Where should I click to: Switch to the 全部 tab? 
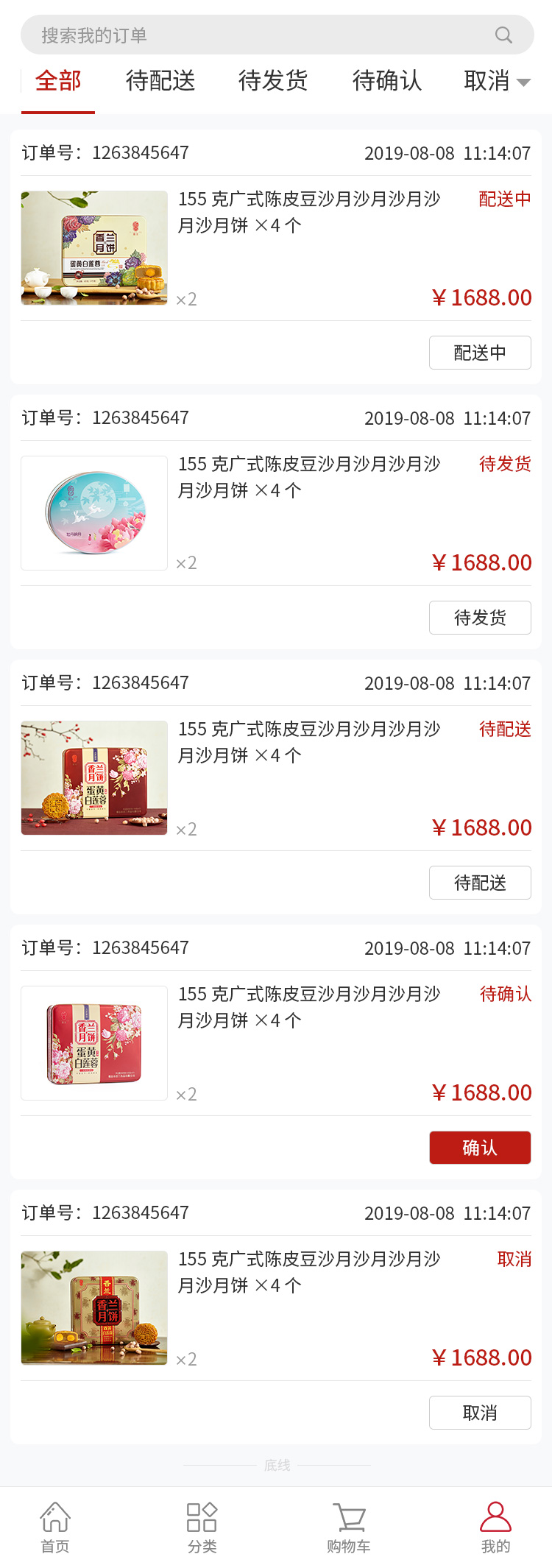58,81
